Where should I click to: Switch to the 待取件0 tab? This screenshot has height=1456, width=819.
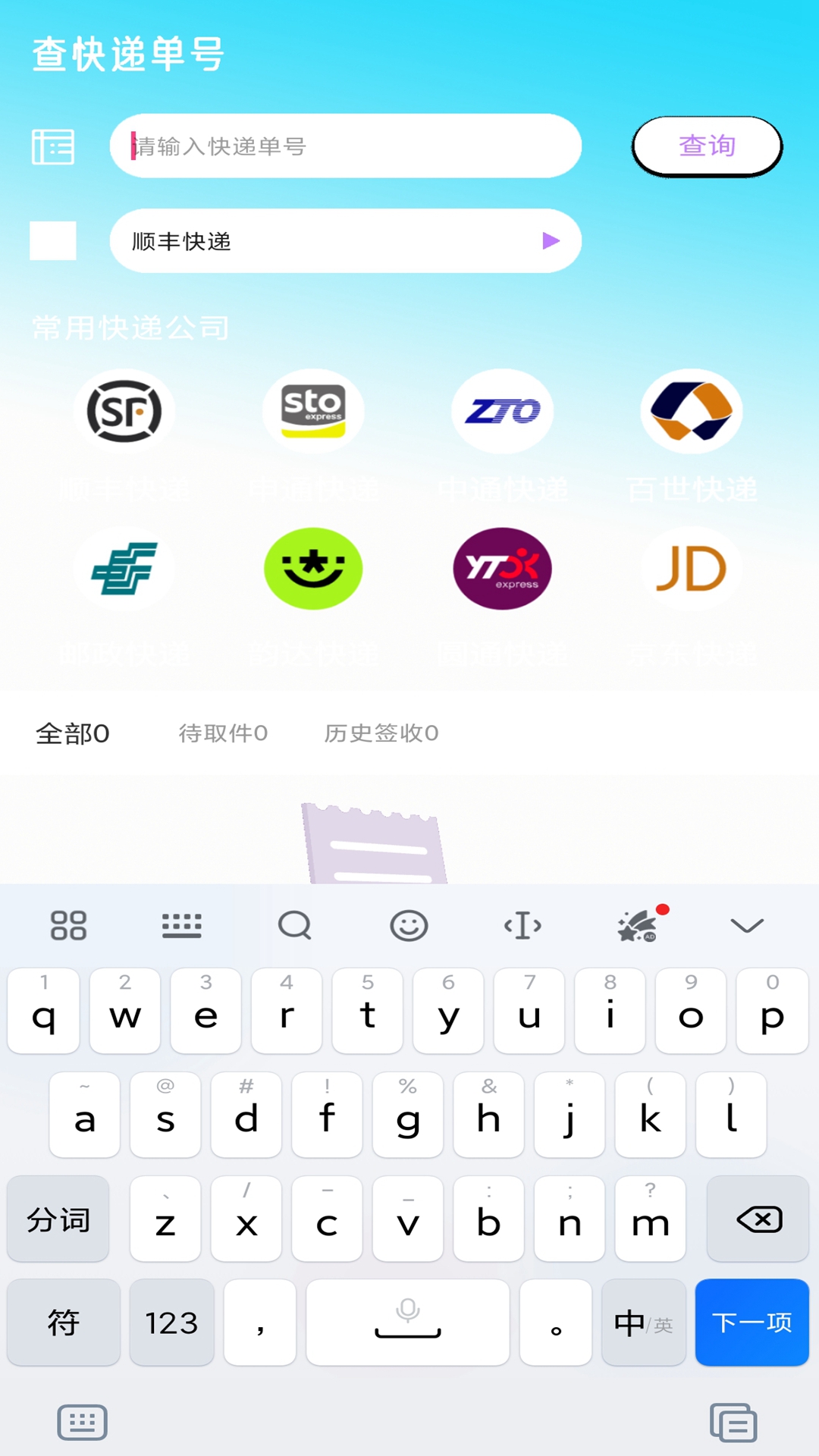[x=222, y=733]
